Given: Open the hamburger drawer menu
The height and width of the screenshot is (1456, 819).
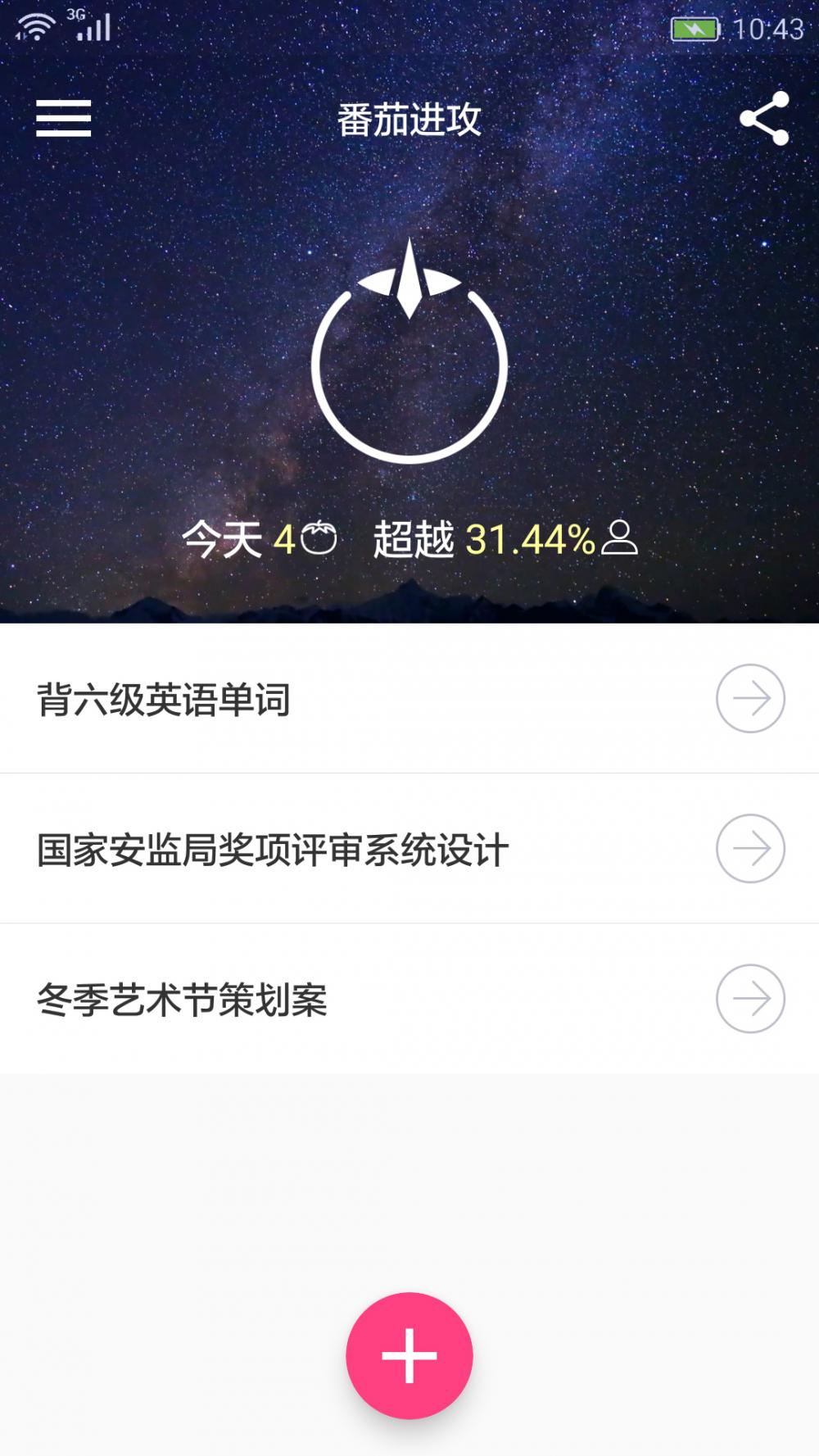Looking at the screenshot, I should (x=63, y=119).
